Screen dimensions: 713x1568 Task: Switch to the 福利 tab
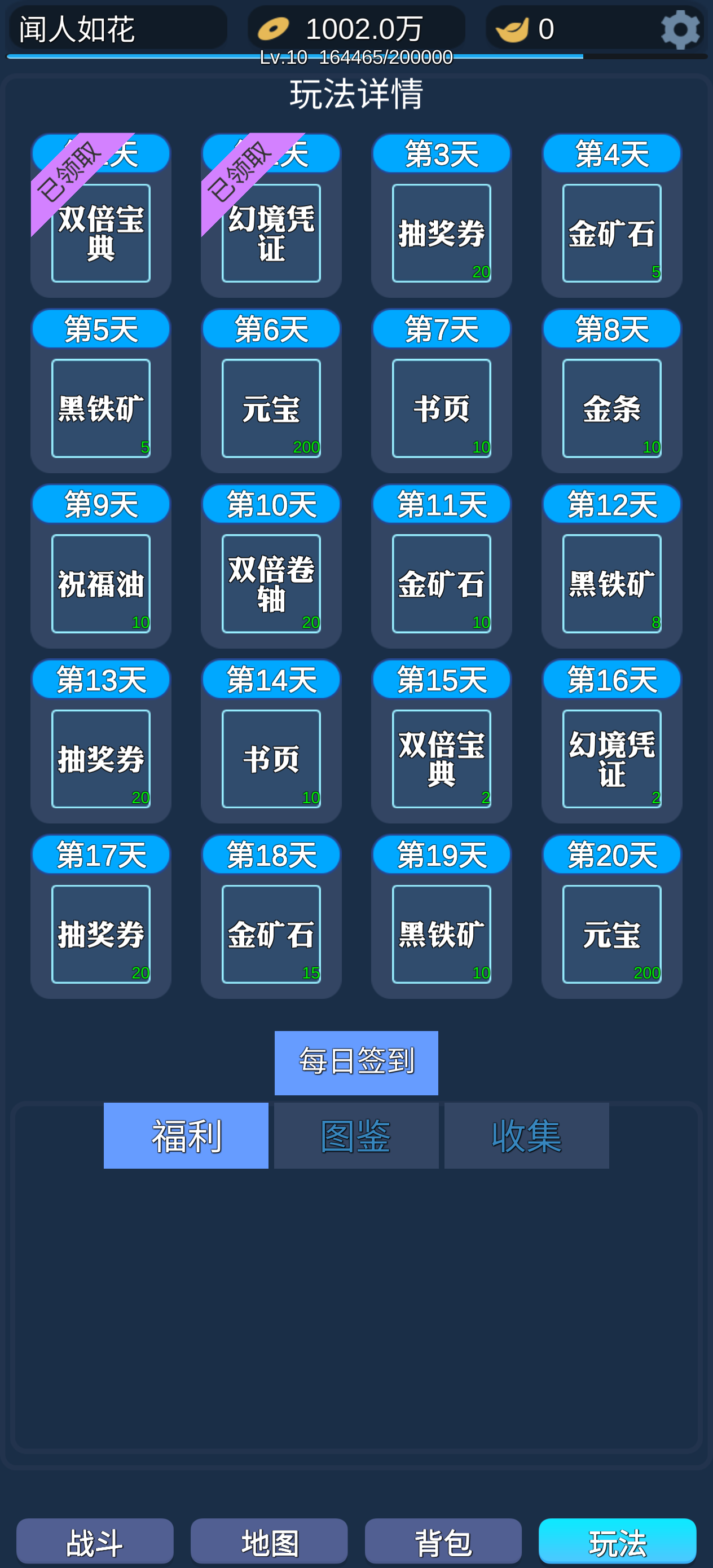pyautogui.click(x=186, y=1135)
